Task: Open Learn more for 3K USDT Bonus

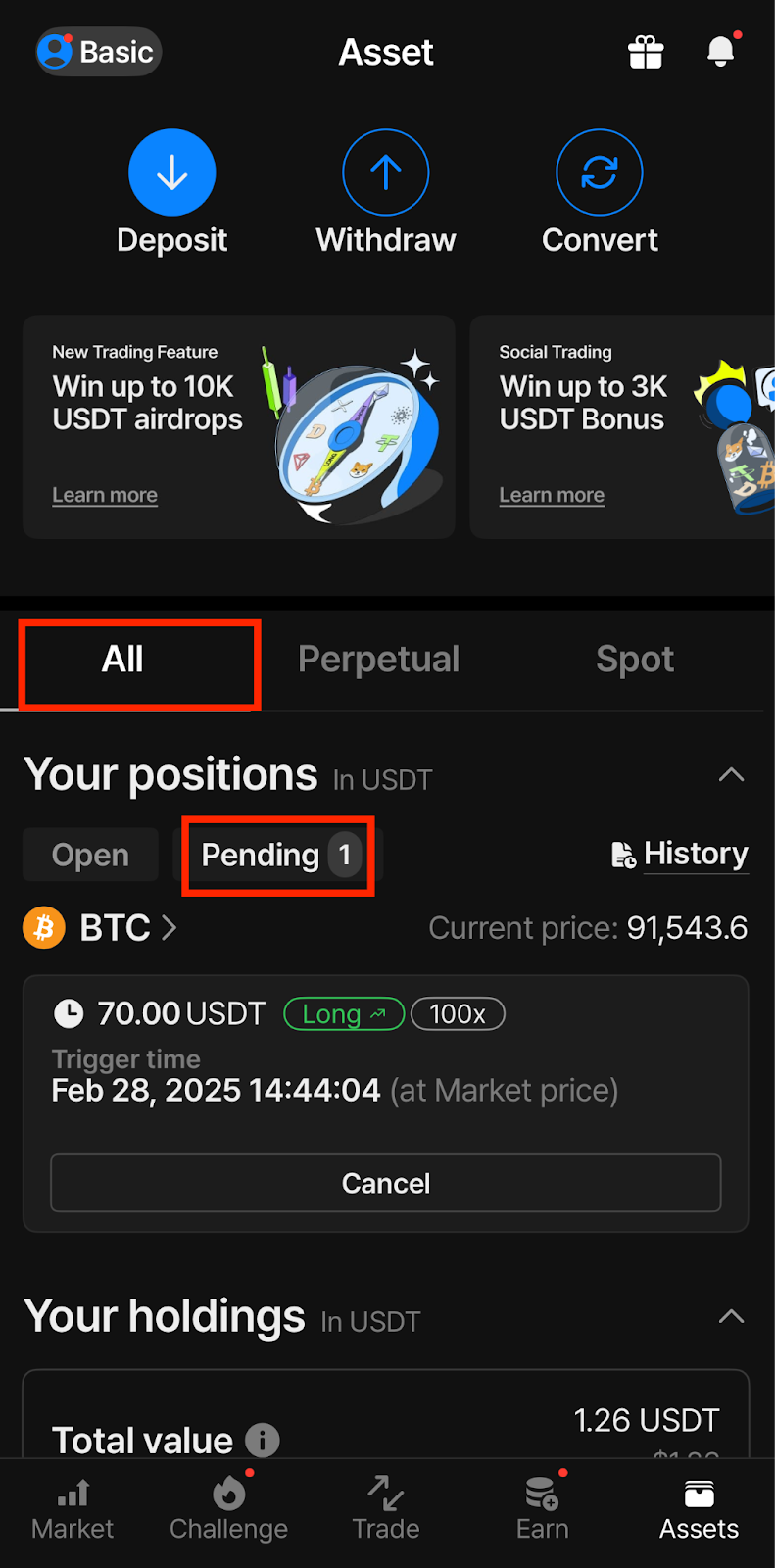Action: [552, 495]
